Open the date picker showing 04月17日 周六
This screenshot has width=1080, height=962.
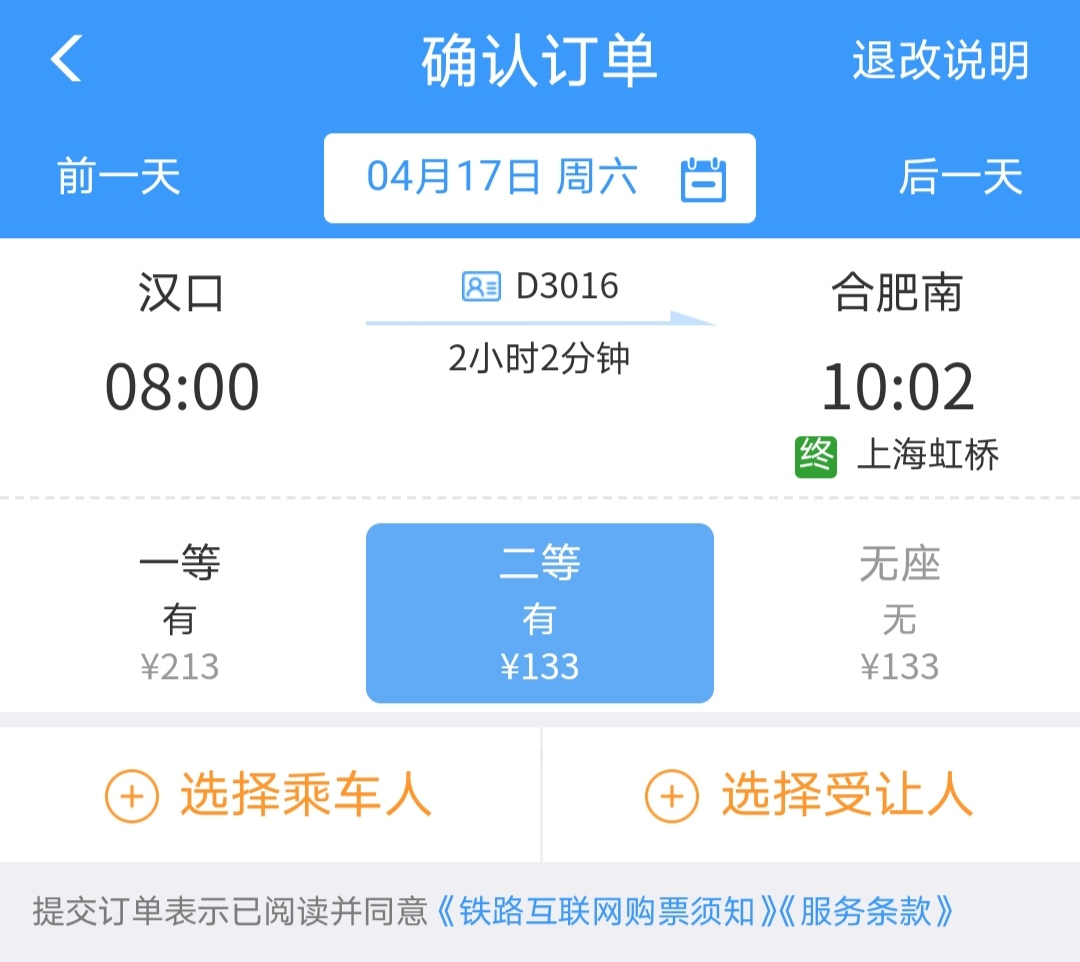[x=540, y=178]
